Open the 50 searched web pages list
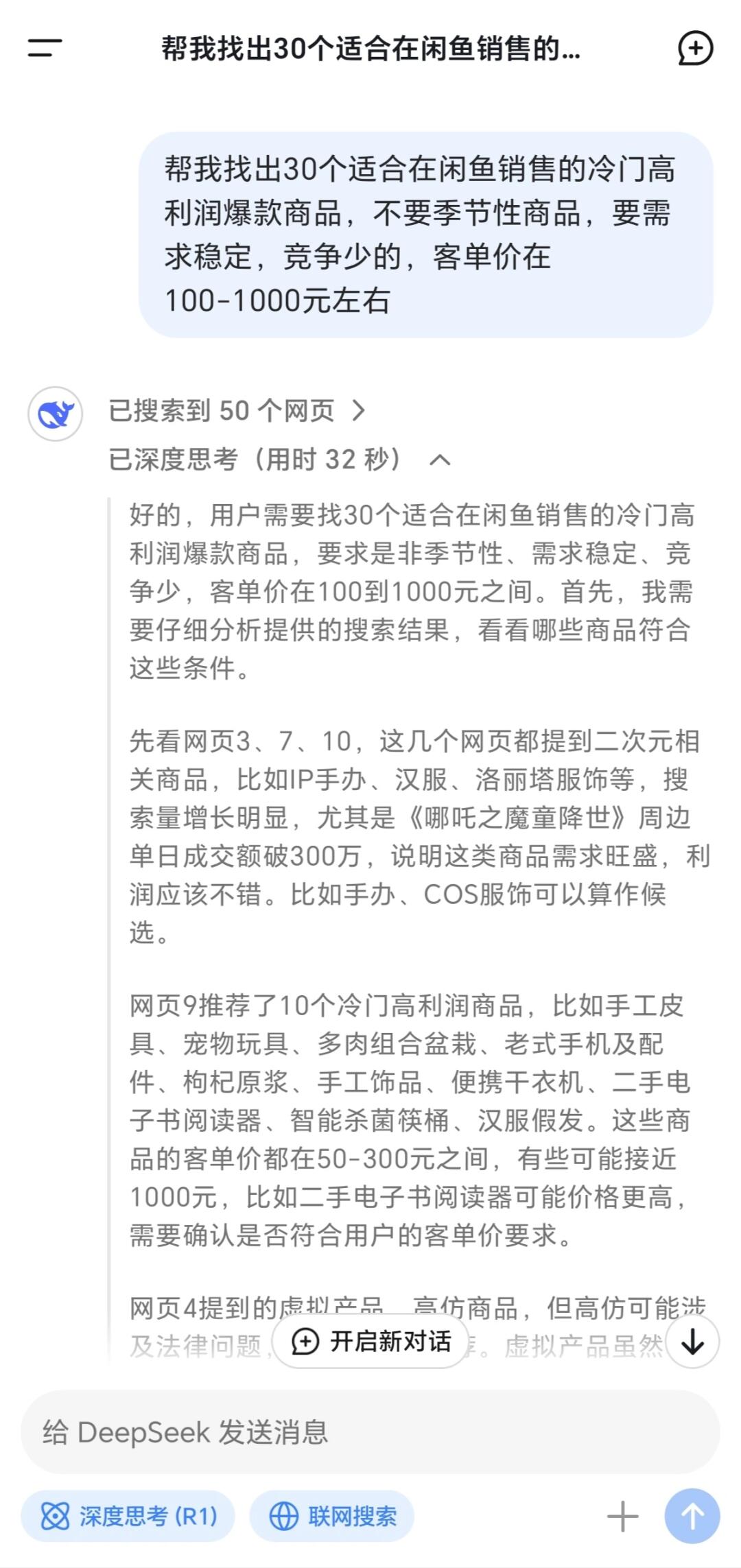The height and width of the screenshot is (1568, 741). coord(237,411)
